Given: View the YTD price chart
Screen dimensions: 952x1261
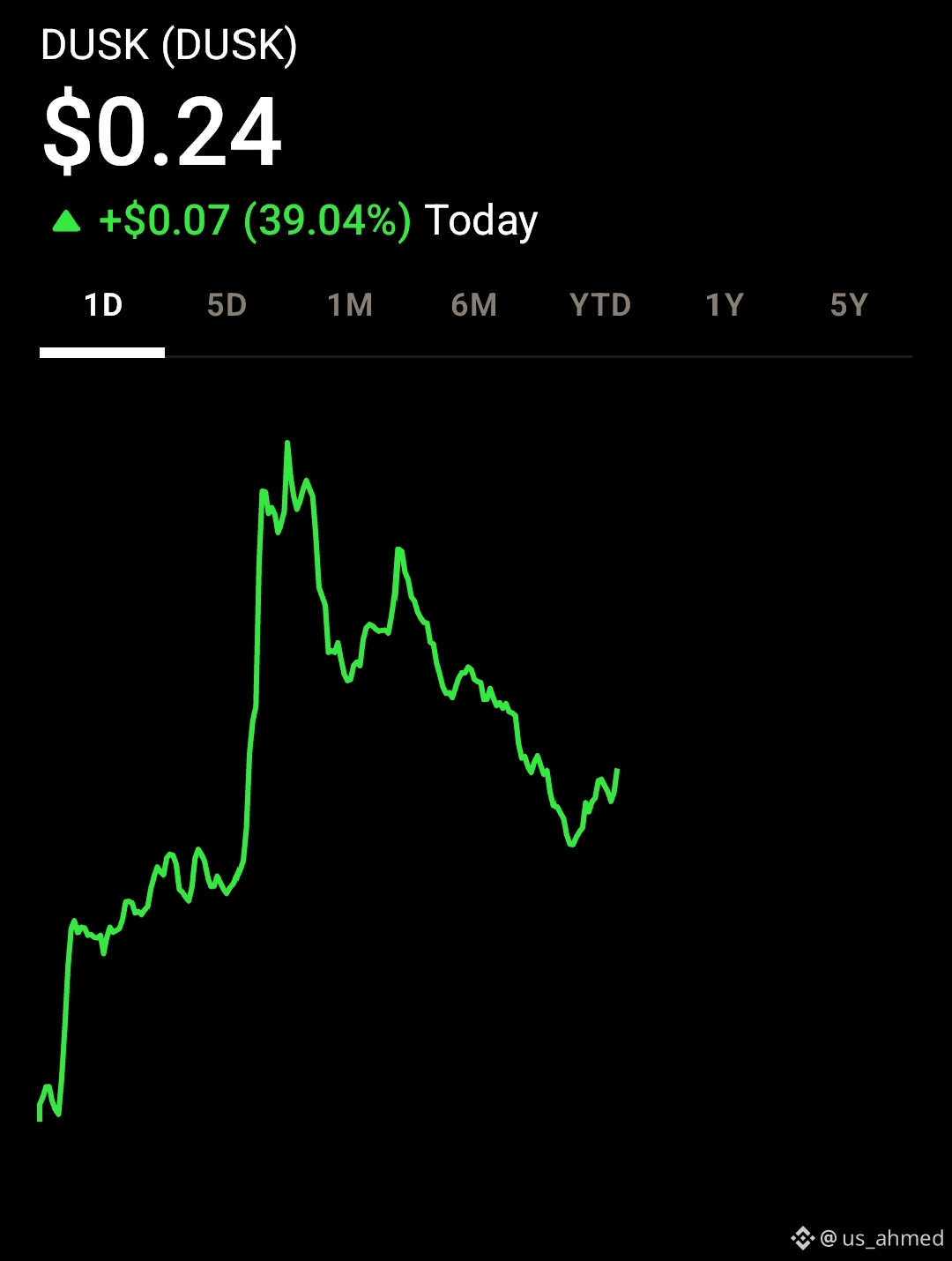Looking at the screenshot, I should [x=600, y=305].
